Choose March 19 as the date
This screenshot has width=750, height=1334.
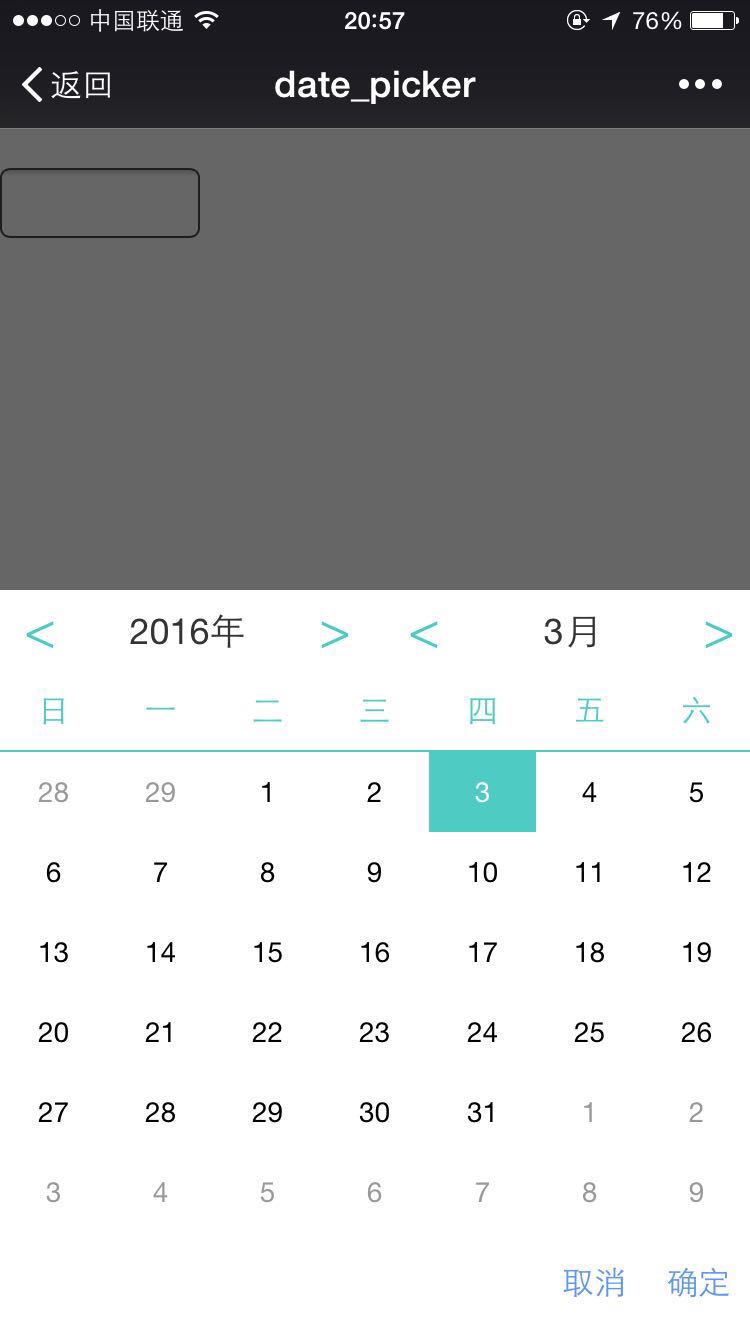[696, 952]
